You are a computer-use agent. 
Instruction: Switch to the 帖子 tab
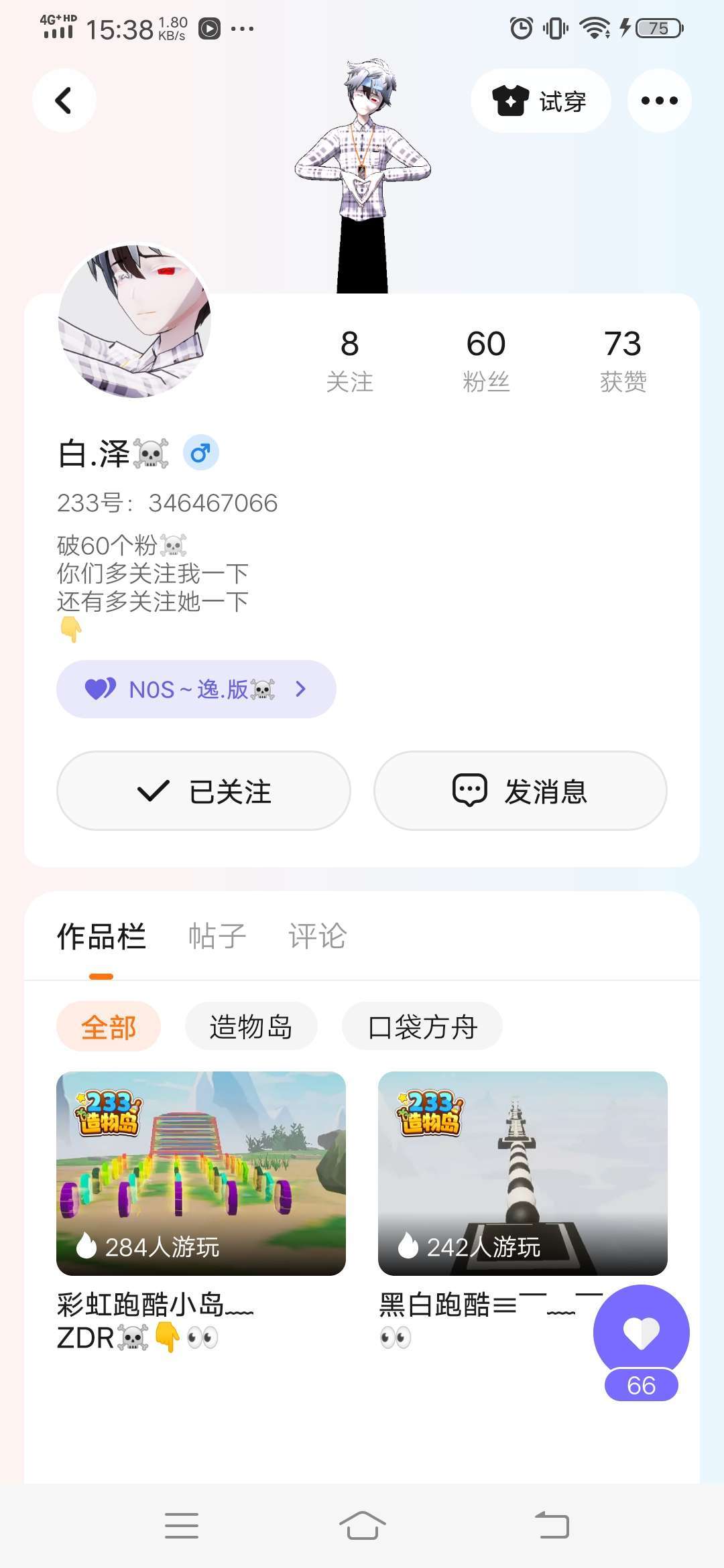[x=217, y=936]
